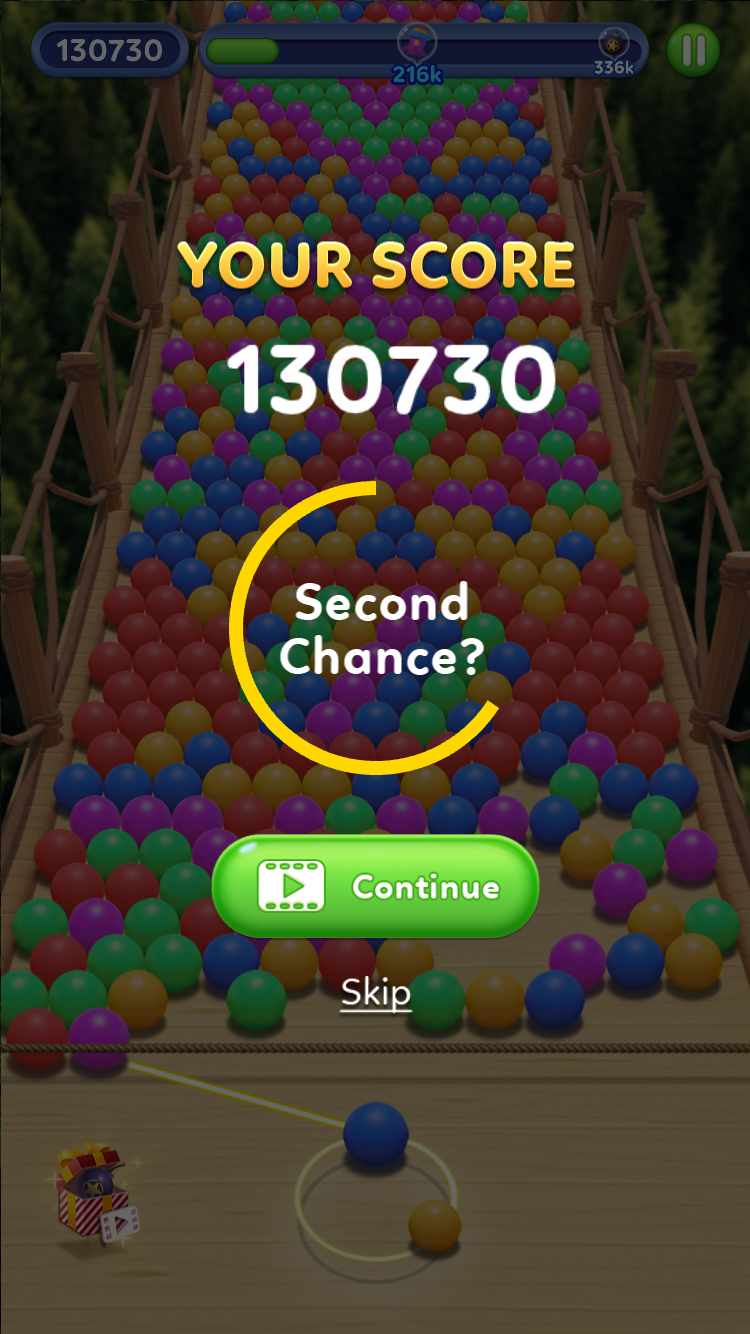The image size is (750, 1334).
Task: Open the gift box video reward
Action: [97, 1192]
